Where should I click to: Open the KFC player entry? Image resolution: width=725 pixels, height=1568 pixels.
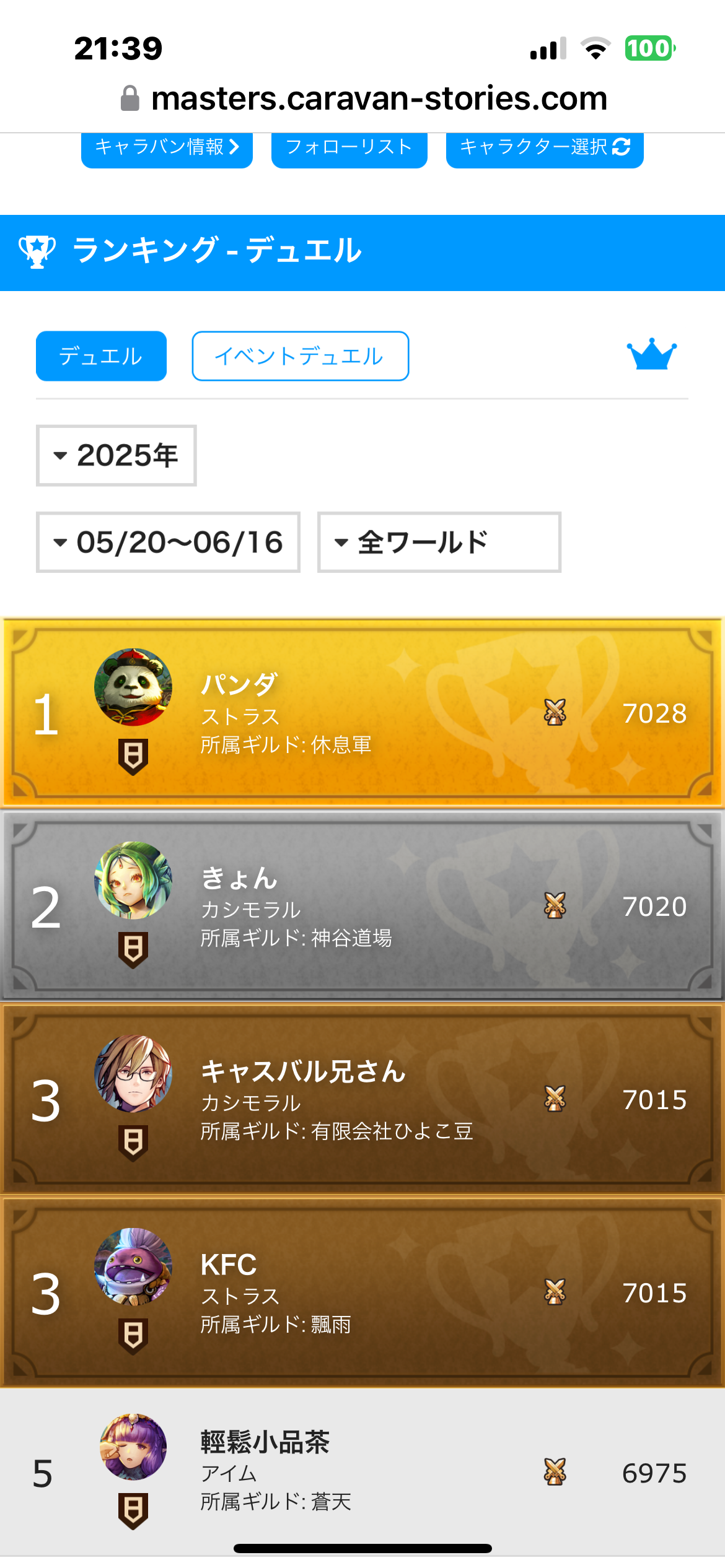pos(362,1292)
